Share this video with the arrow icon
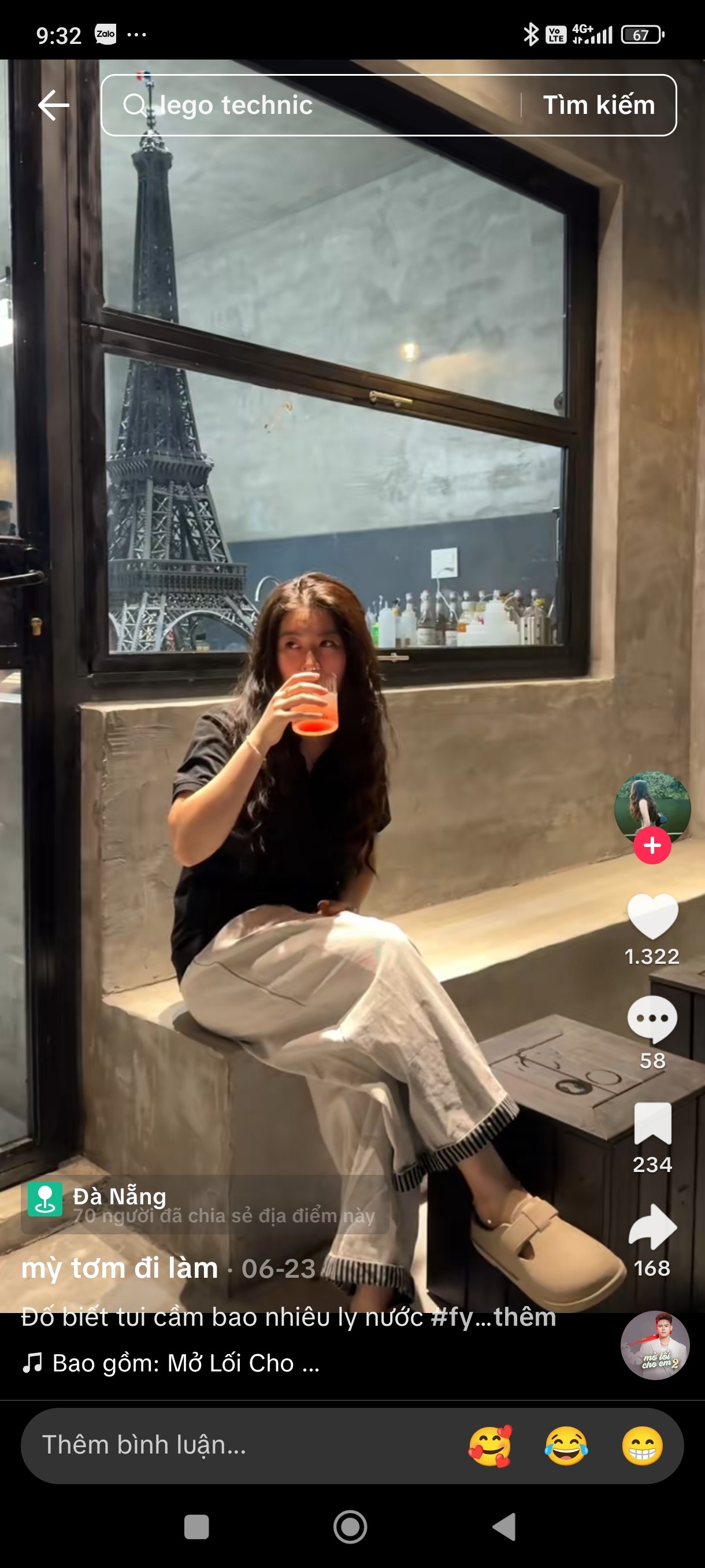The height and width of the screenshot is (1568, 705). click(x=652, y=1226)
